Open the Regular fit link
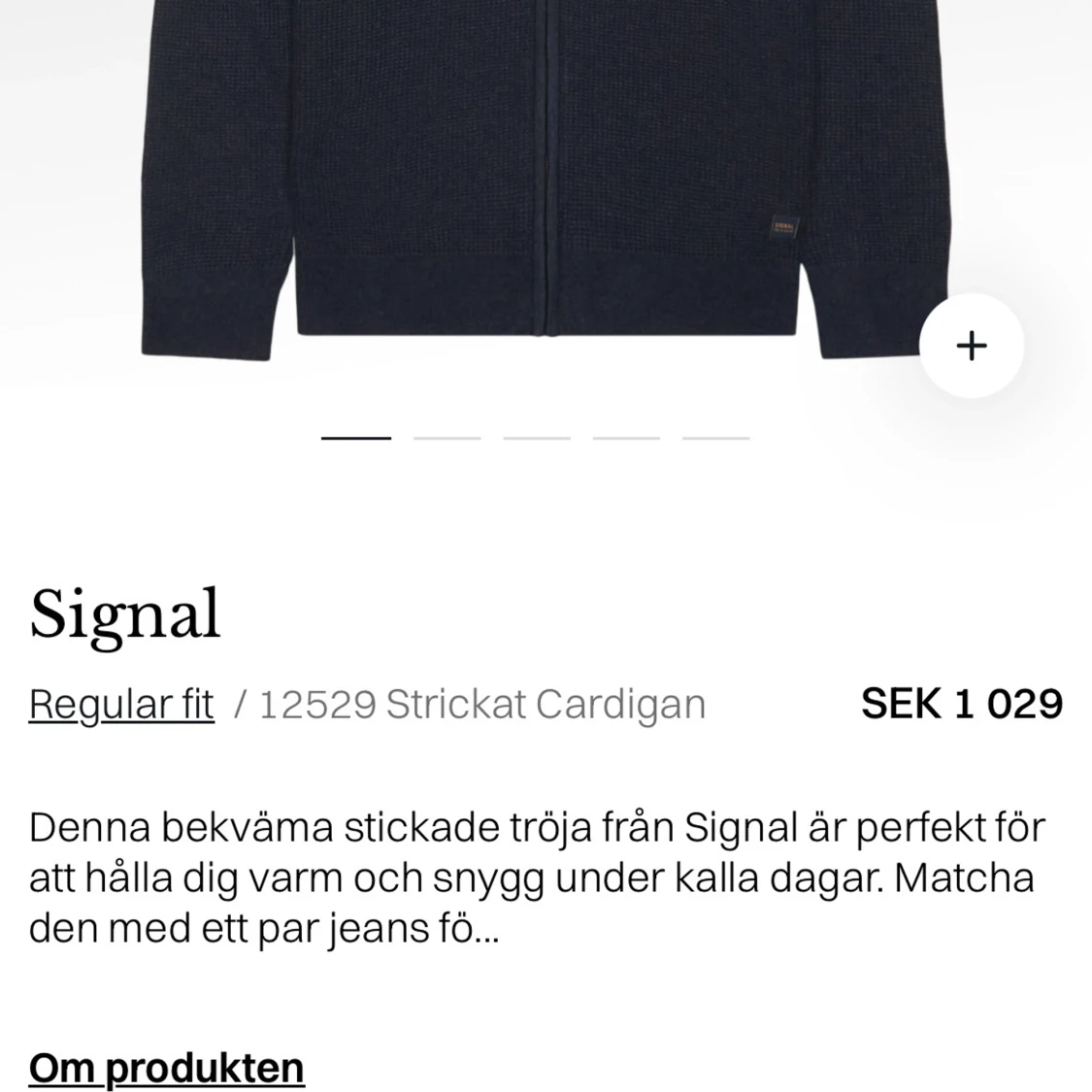Image resolution: width=1092 pixels, height=1092 pixels. [121, 705]
